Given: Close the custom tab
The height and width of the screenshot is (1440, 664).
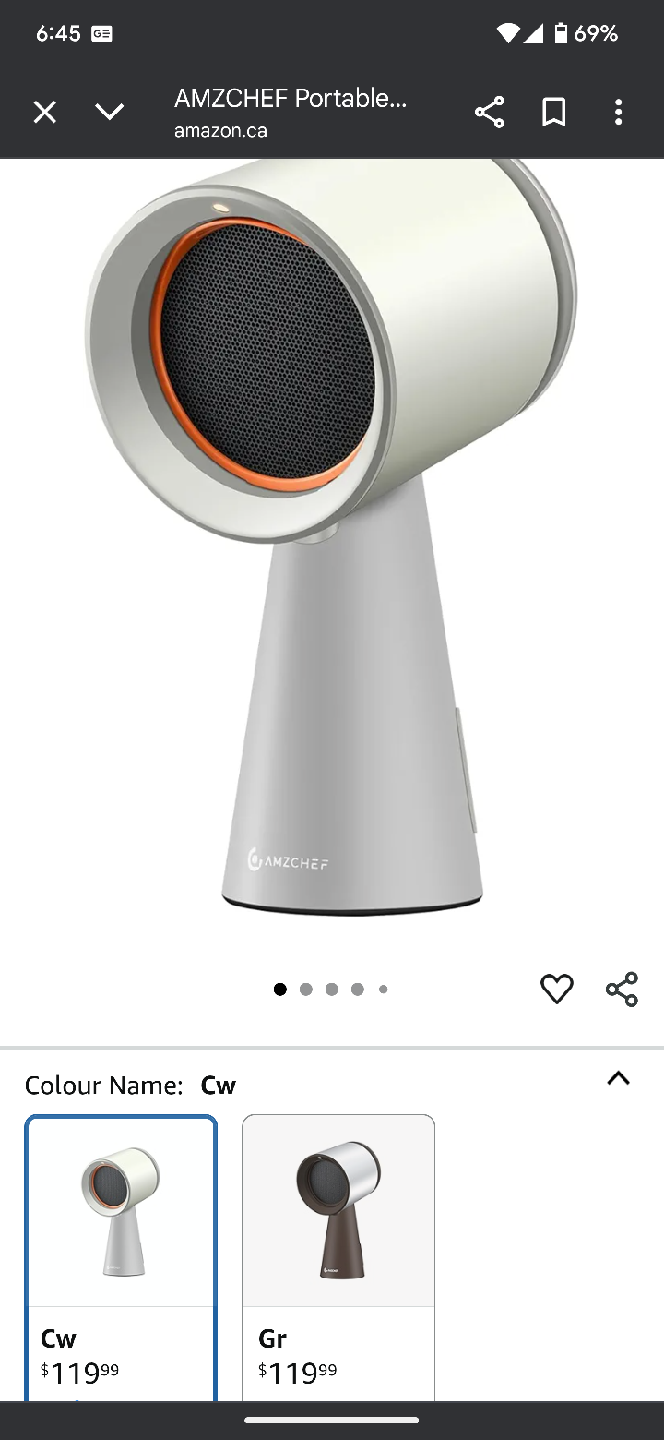Looking at the screenshot, I should coord(45,112).
